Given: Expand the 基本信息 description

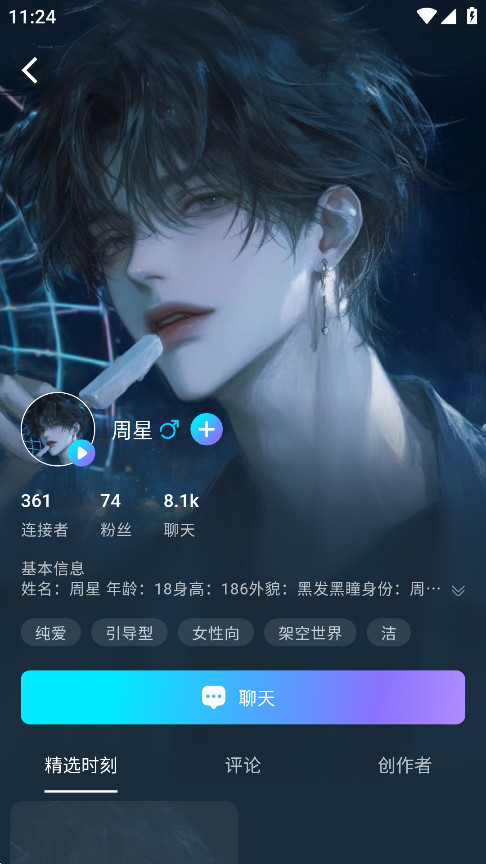Looking at the screenshot, I should [458, 590].
